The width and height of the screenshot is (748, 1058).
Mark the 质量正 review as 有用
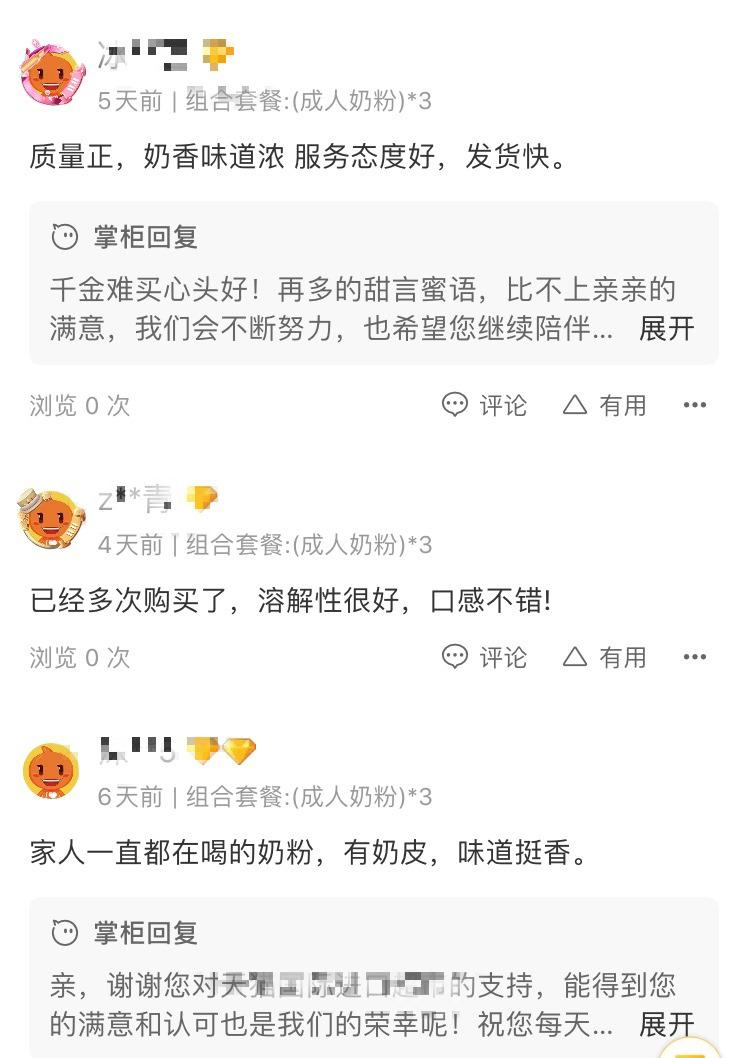click(605, 405)
